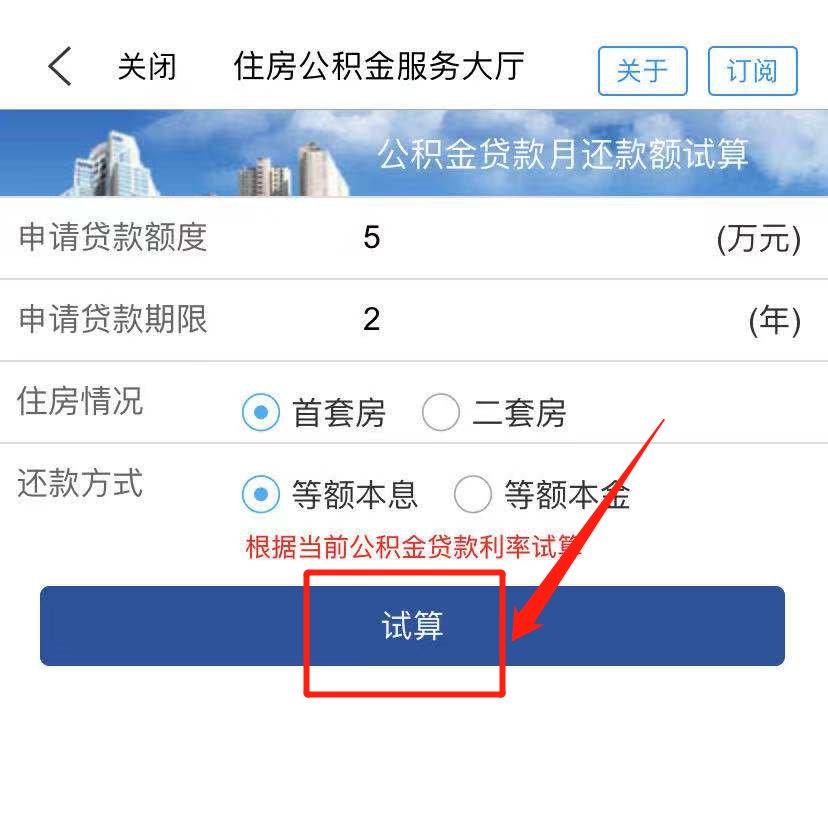The width and height of the screenshot is (828, 839).
Task: Go back with the arrow icon
Action: [x=60, y=68]
